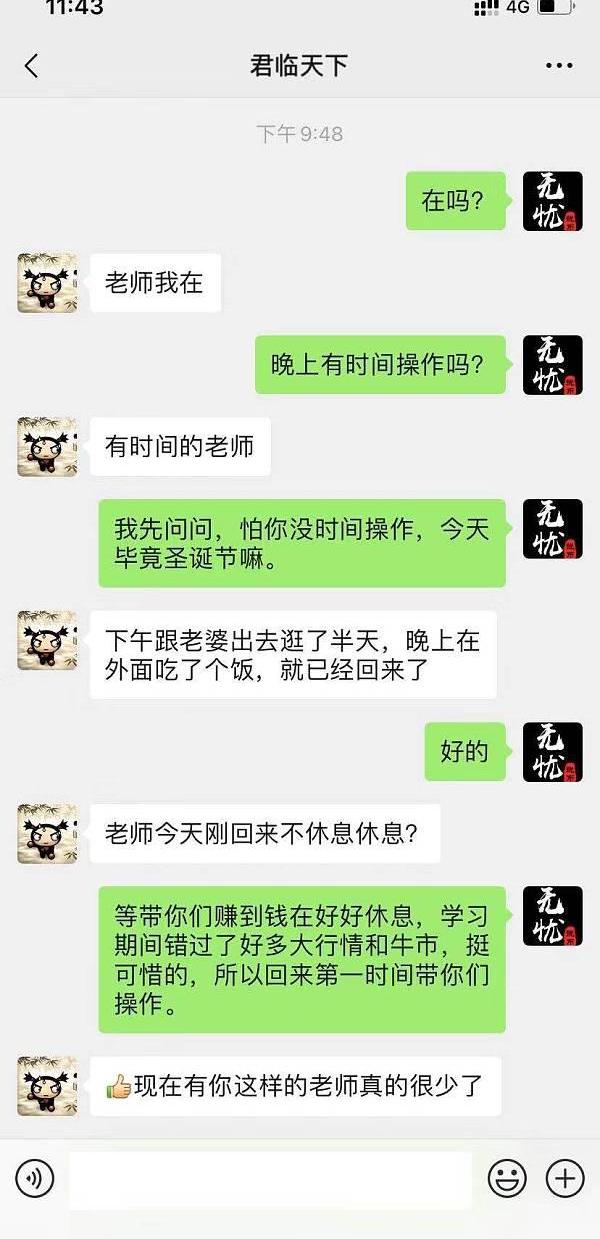Tap the message text field
600x1239 pixels.
(270, 1179)
